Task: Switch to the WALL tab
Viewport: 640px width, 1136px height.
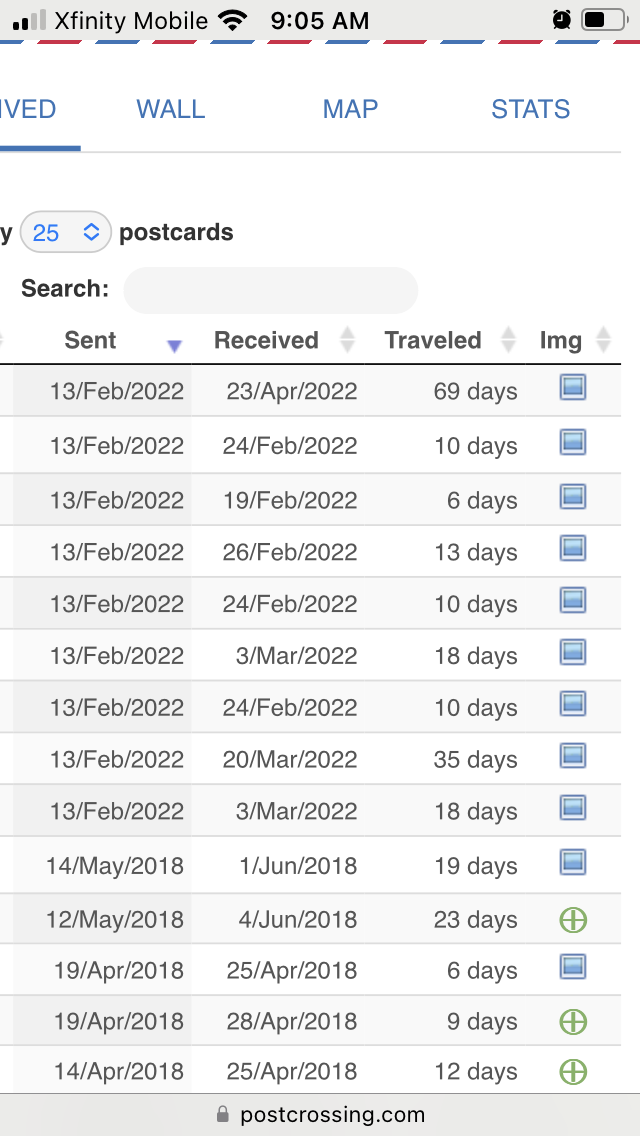Action: tap(170, 109)
